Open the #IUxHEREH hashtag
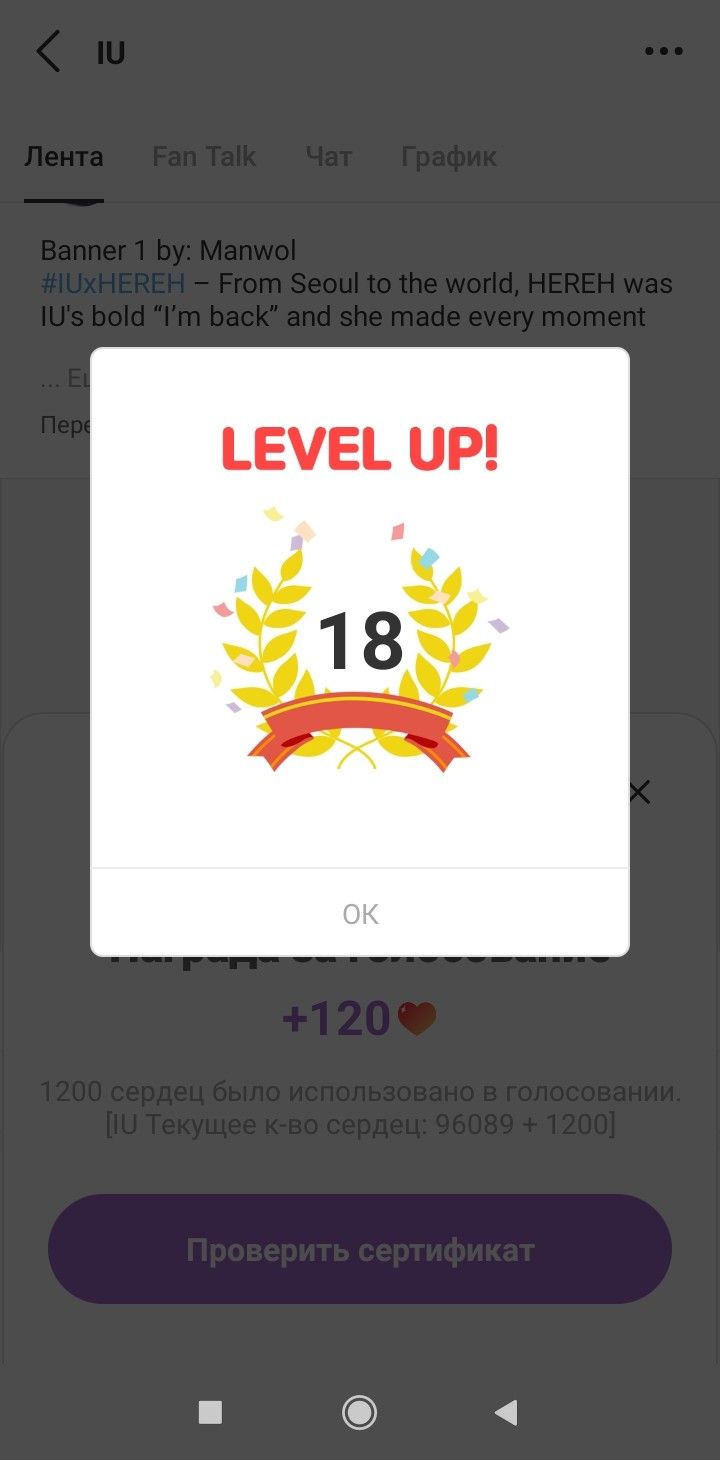Viewport: 720px width, 1460px height. [112, 284]
